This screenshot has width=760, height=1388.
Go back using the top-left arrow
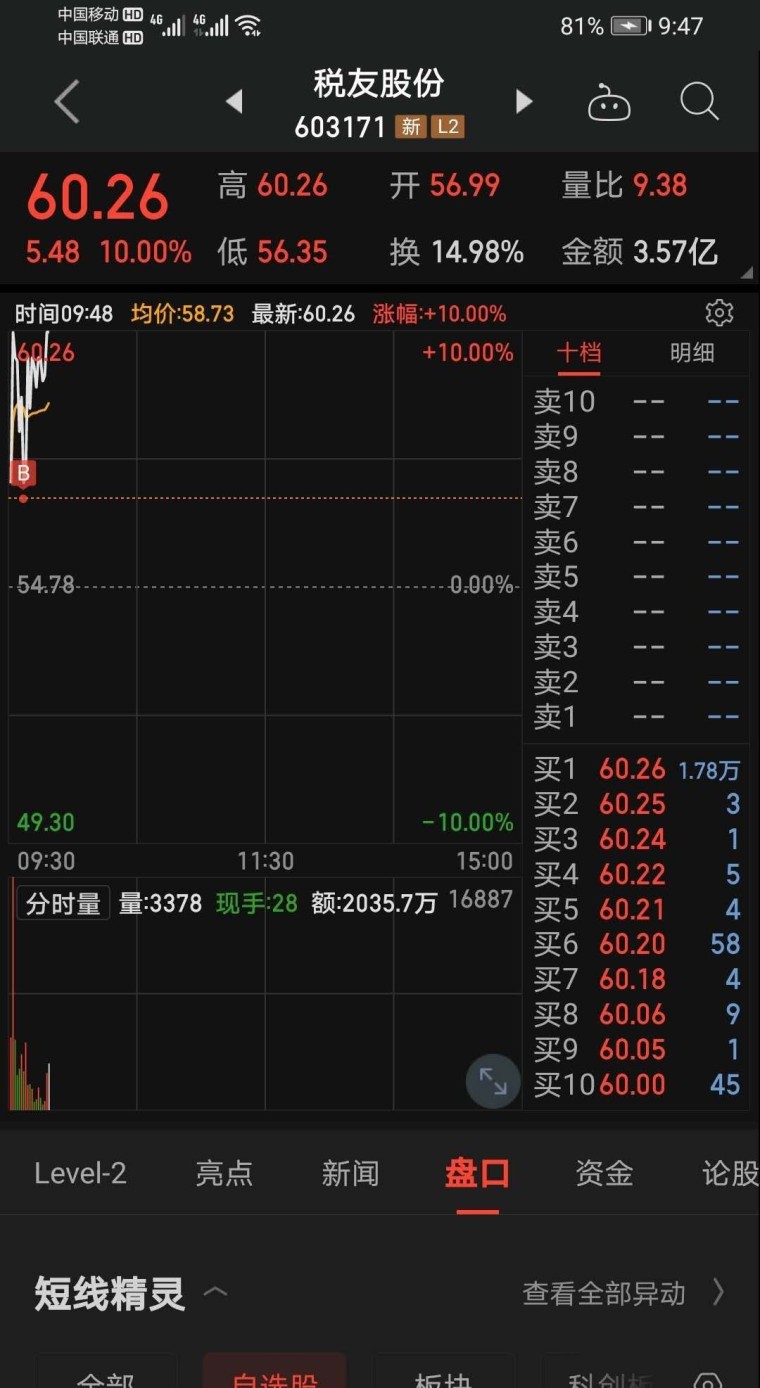pyautogui.click(x=67, y=102)
